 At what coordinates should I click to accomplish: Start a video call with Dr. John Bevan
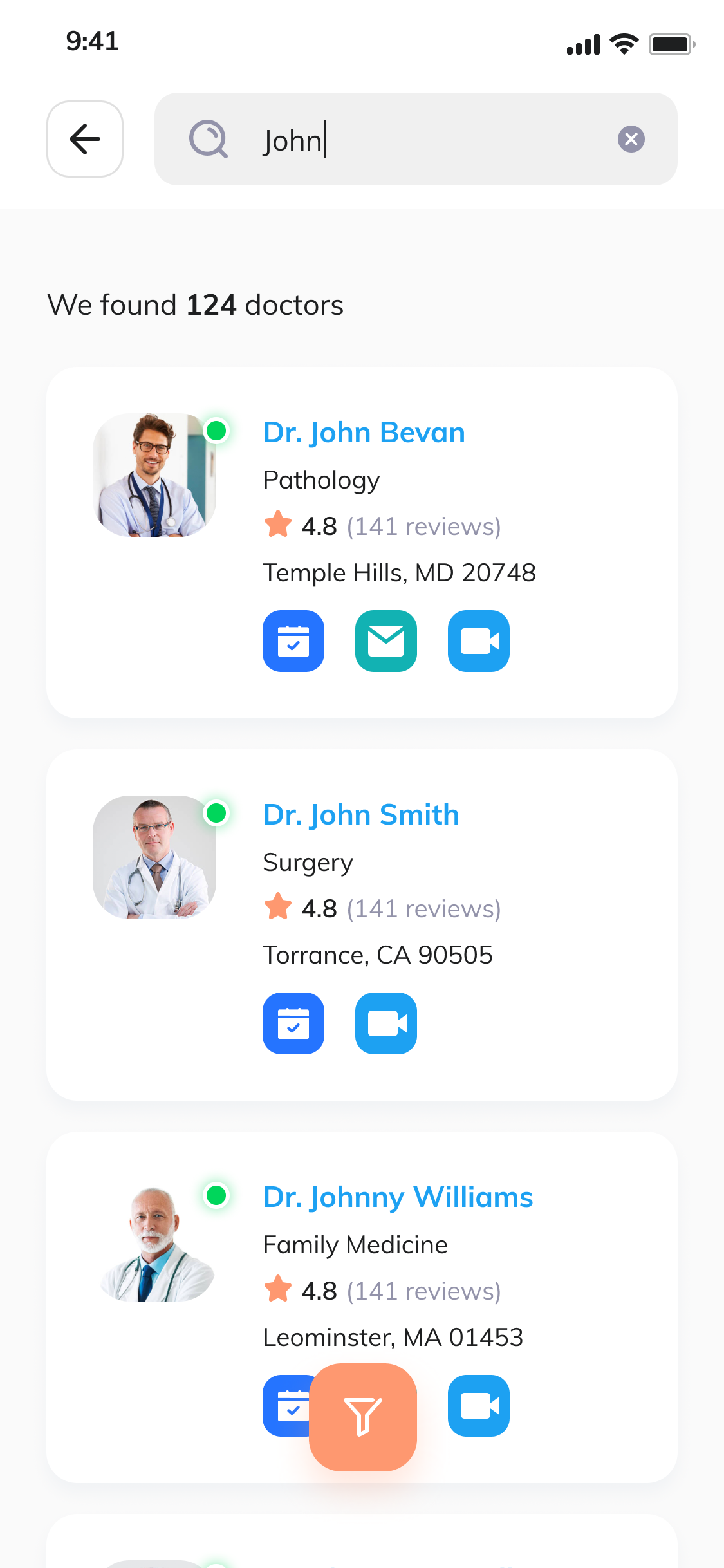(479, 641)
